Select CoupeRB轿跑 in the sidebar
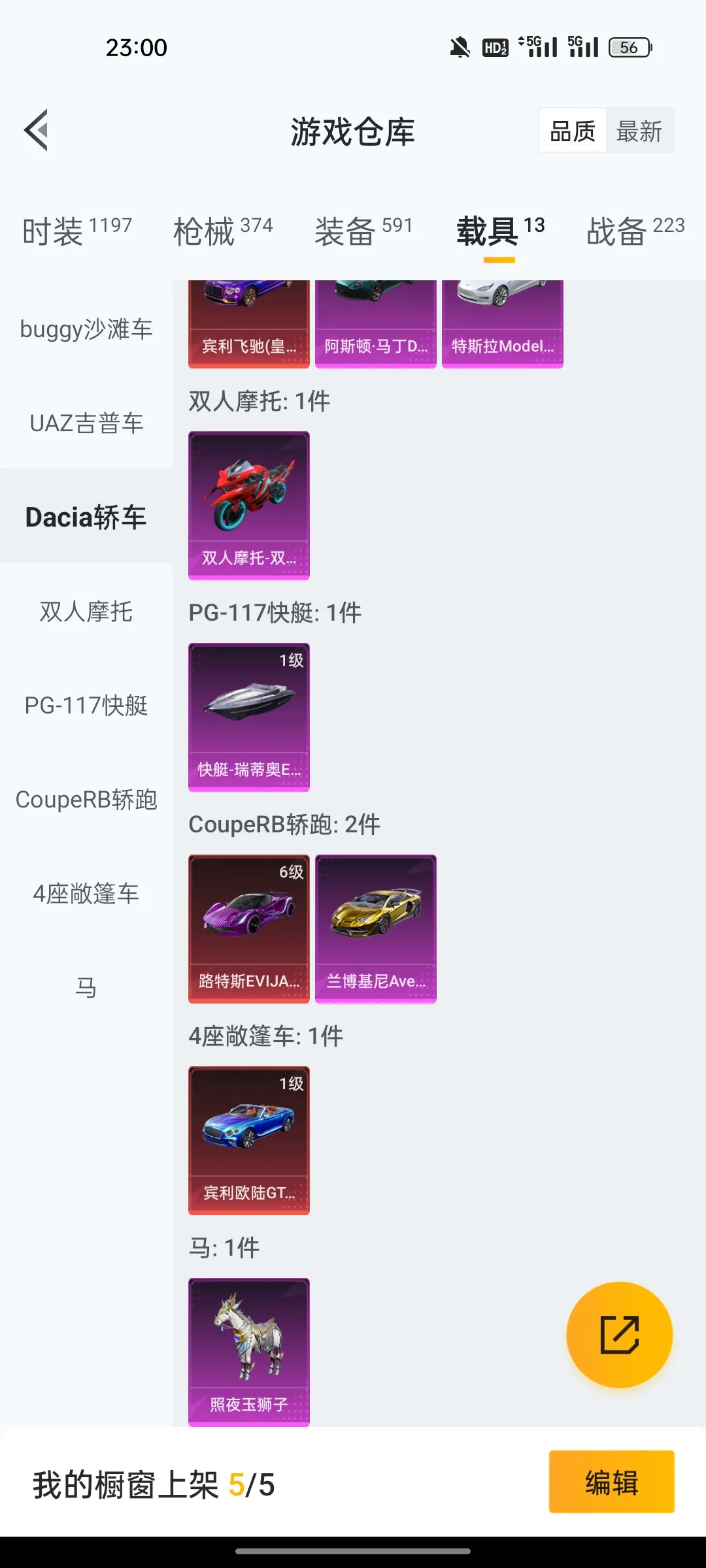 coord(86,800)
